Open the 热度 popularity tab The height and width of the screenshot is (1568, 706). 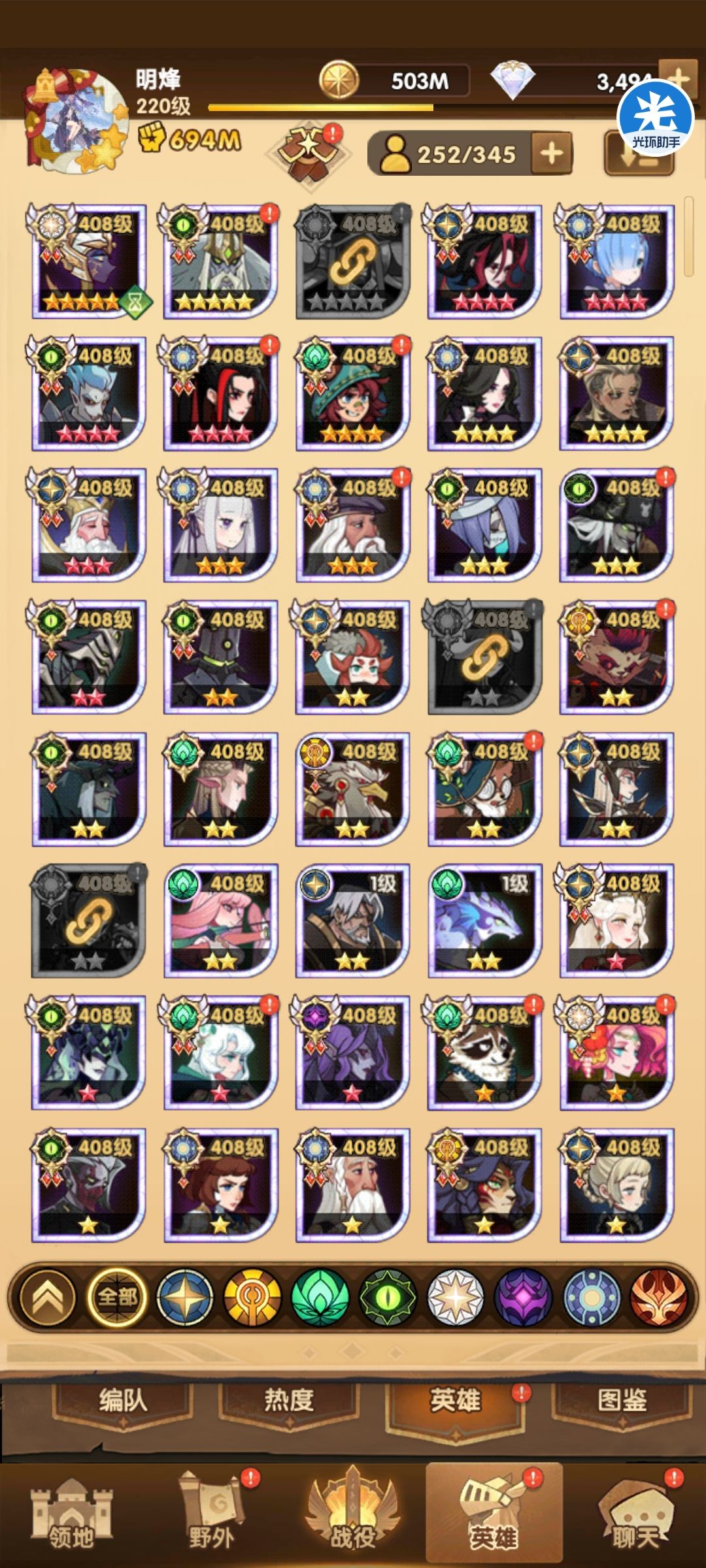(288, 1401)
